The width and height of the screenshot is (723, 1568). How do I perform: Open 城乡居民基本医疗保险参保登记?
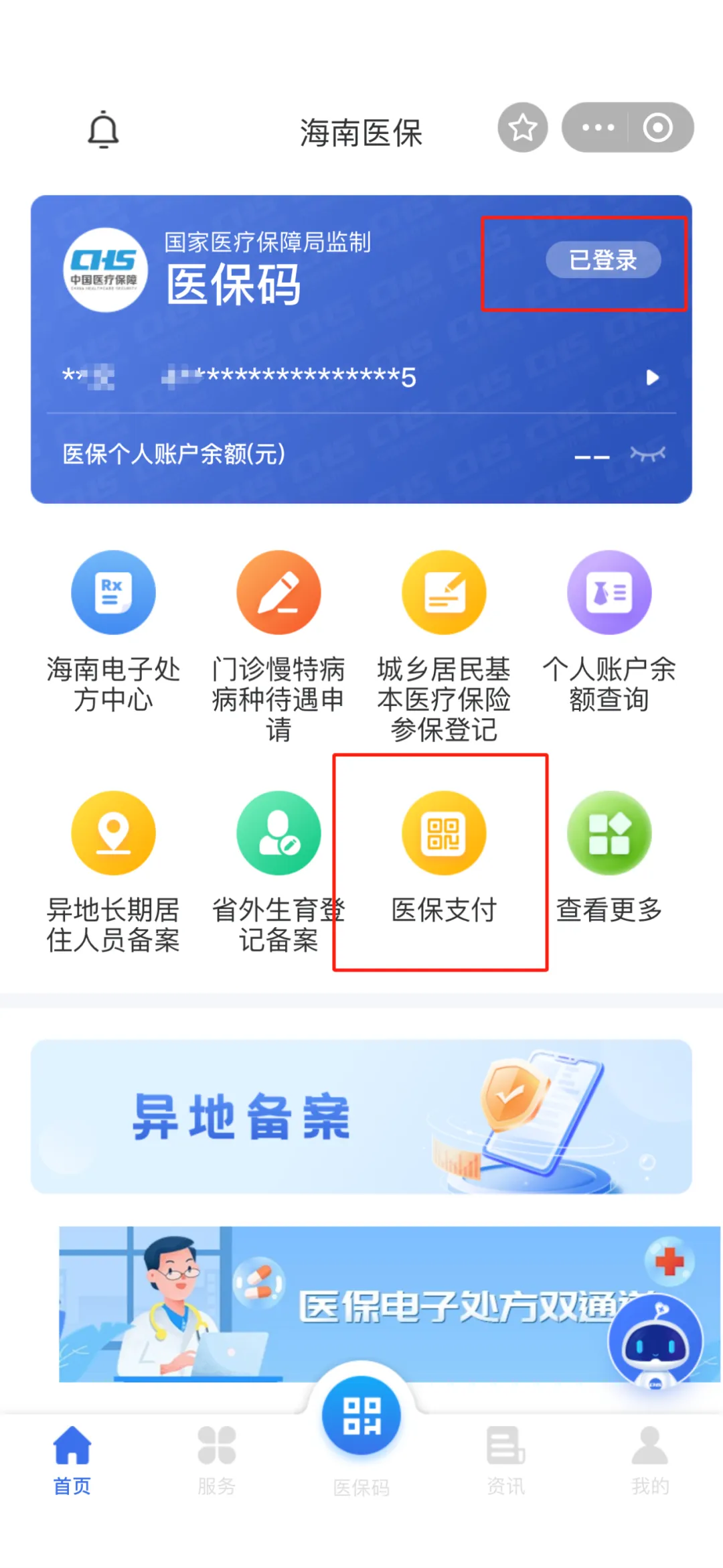pyautogui.click(x=444, y=643)
